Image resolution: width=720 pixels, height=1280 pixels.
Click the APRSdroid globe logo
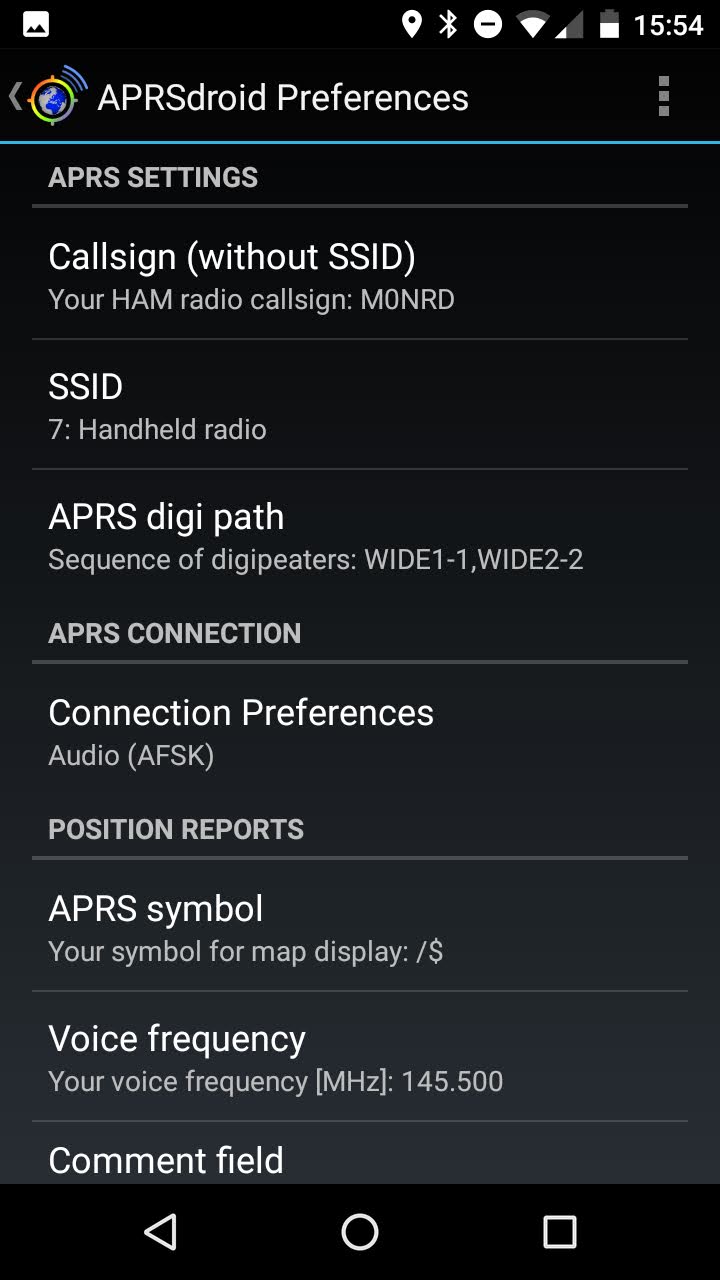pyautogui.click(x=55, y=97)
